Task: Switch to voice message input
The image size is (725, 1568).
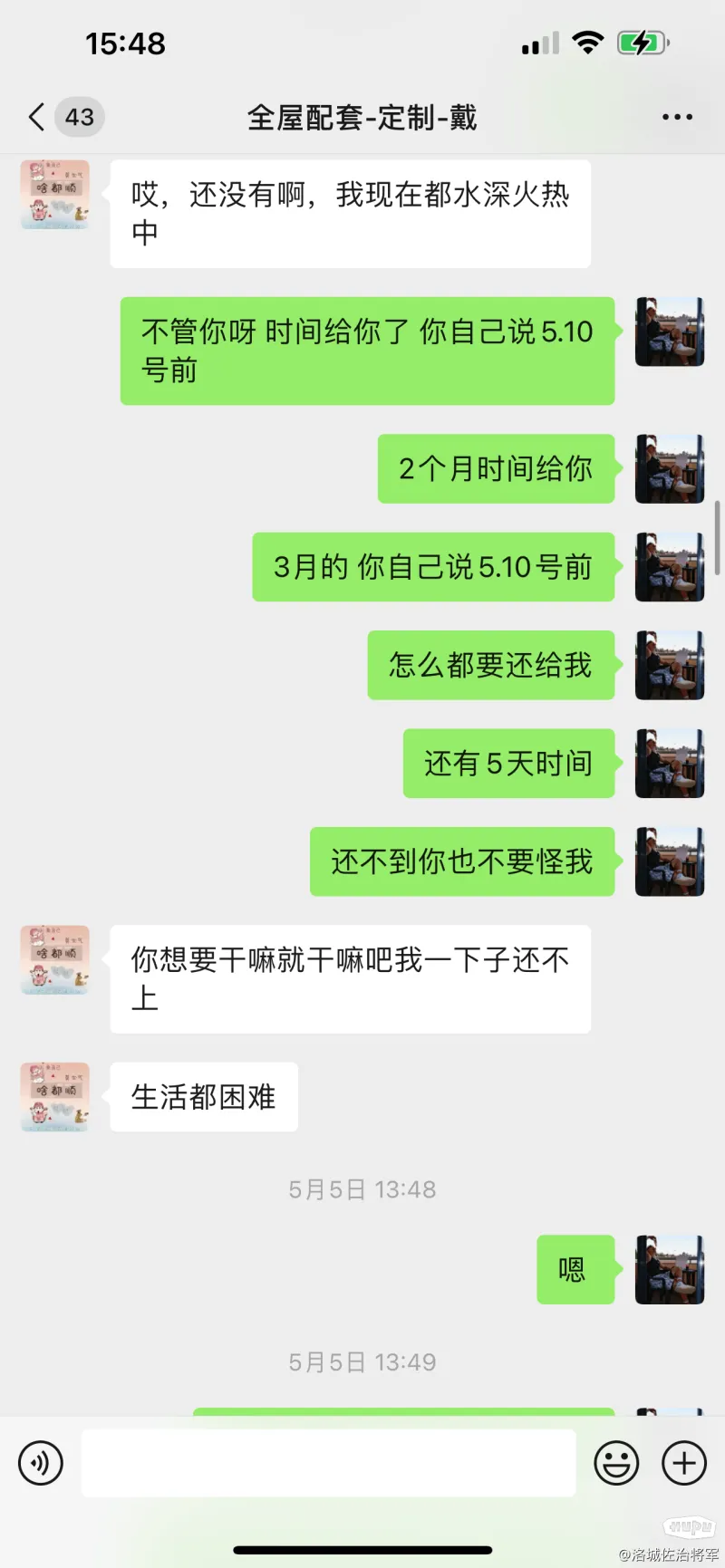Action: click(41, 1463)
